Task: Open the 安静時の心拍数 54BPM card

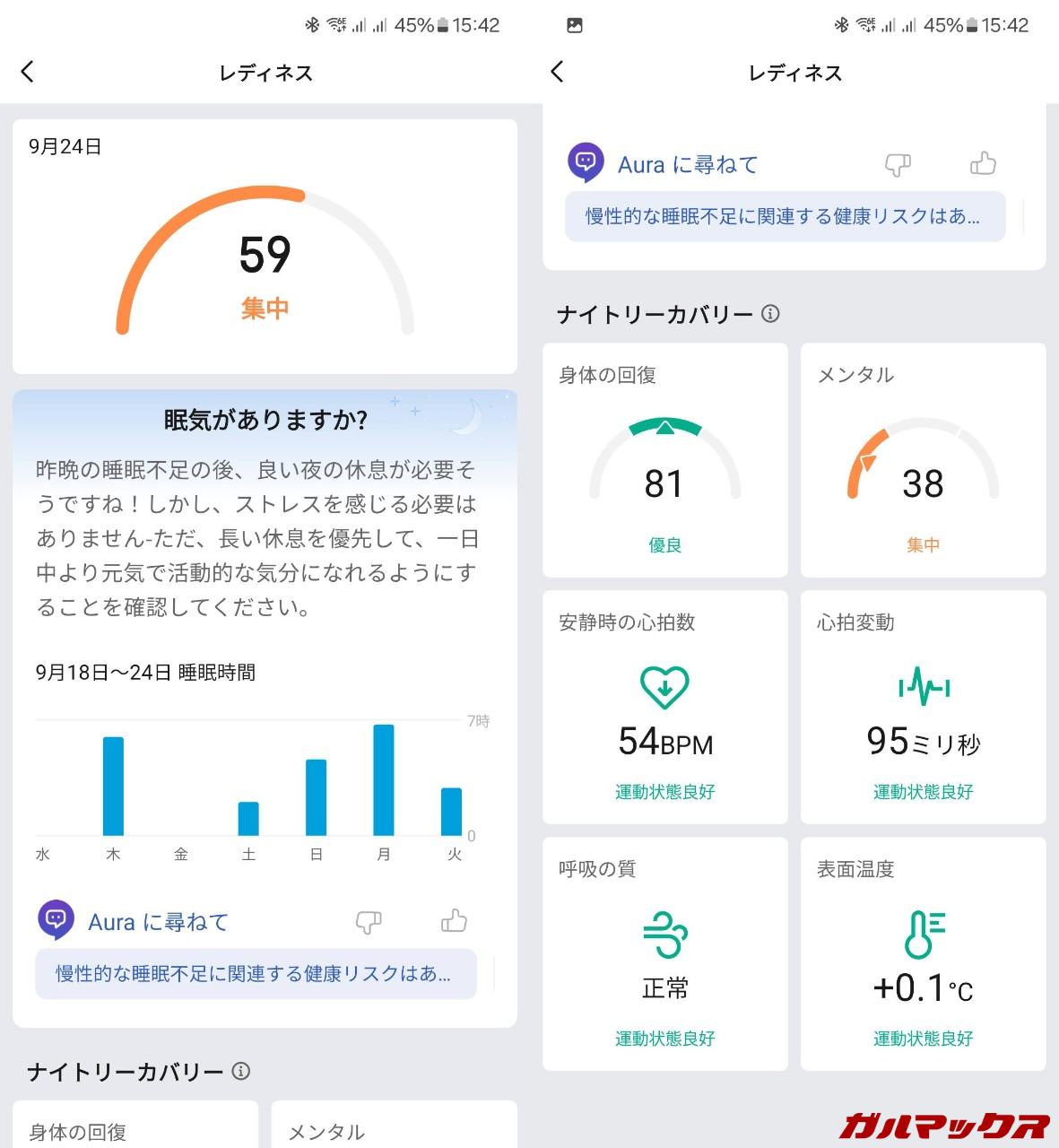Action: click(x=664, y=707)
